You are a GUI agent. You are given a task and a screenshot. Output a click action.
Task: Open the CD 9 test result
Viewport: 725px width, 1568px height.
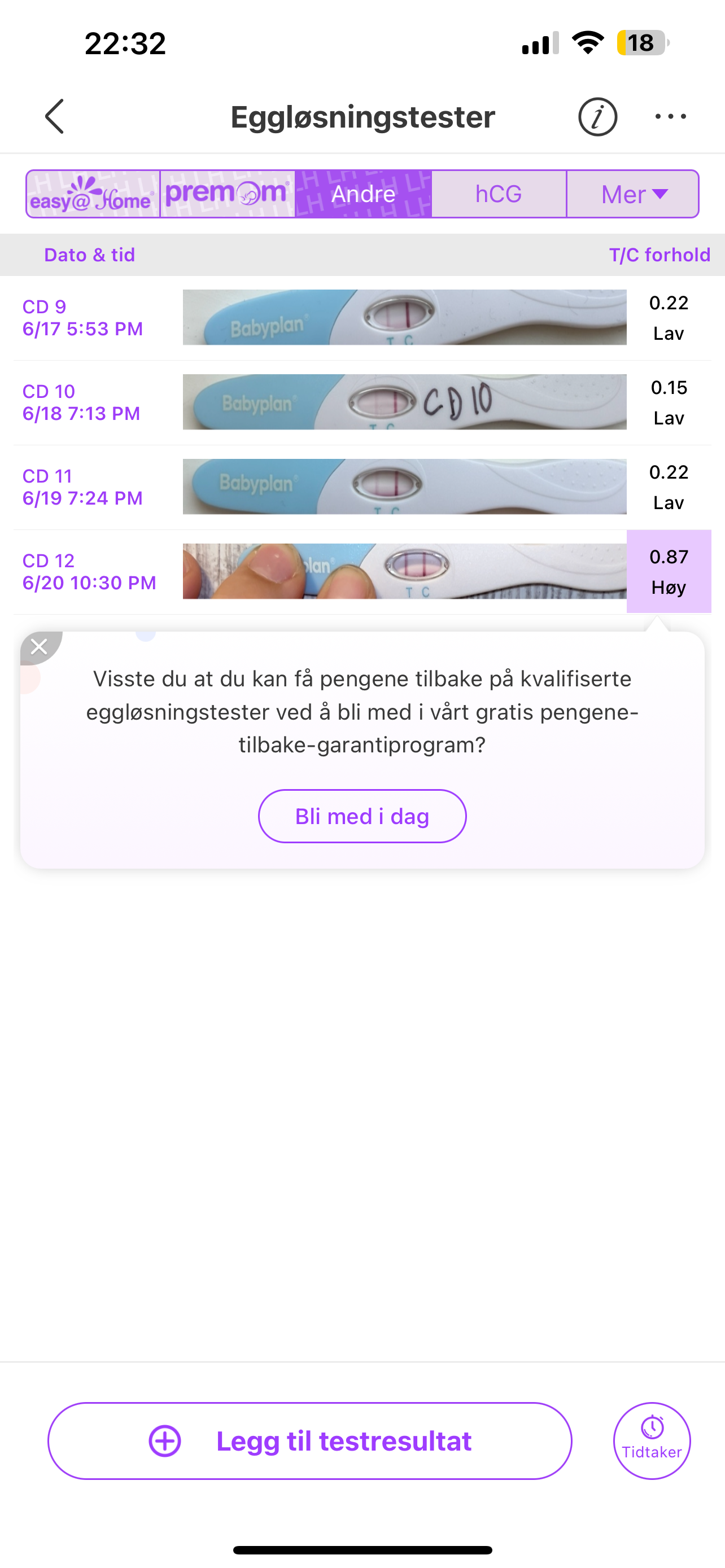(x=404, y=317)
